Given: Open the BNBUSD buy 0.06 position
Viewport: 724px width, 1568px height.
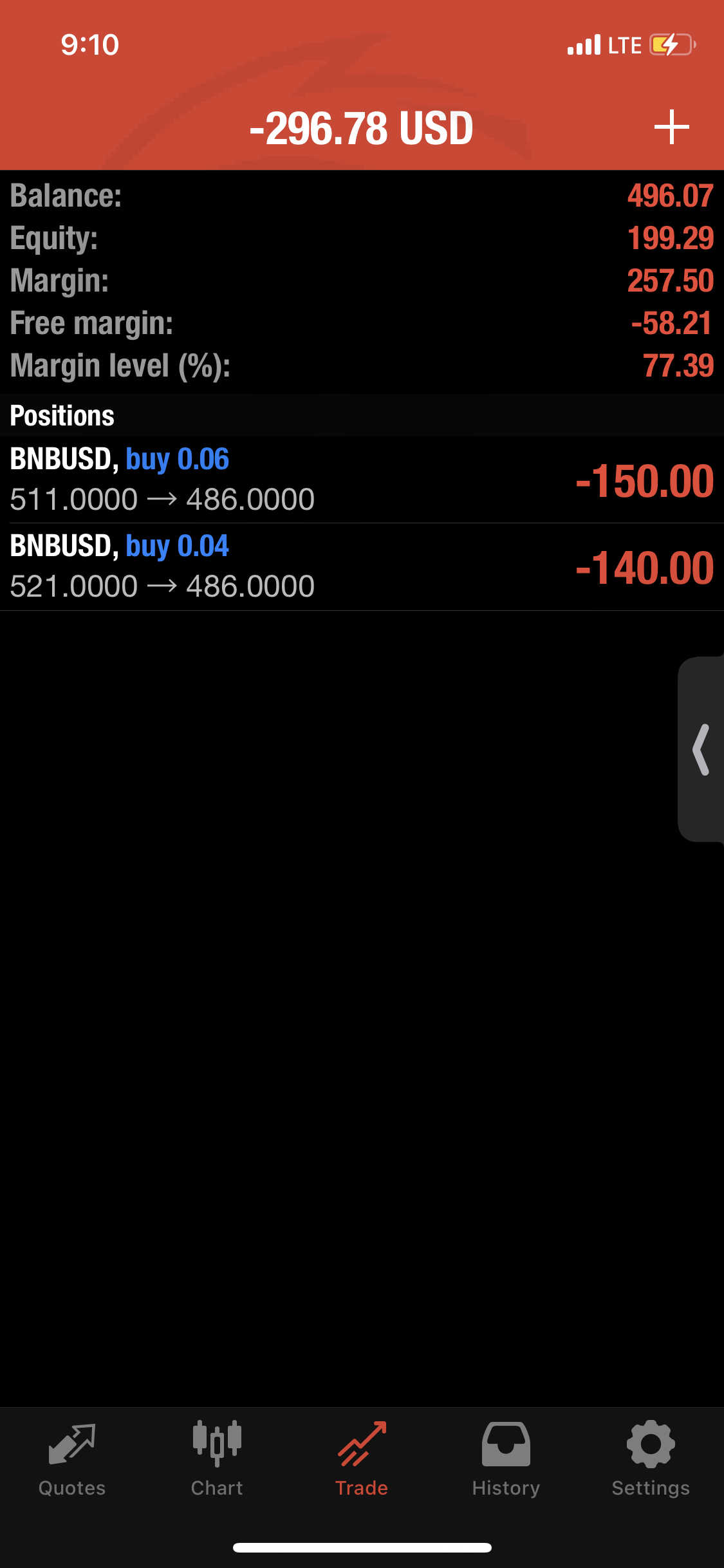Looking at the screenshot, I should [x=362, y=480].
